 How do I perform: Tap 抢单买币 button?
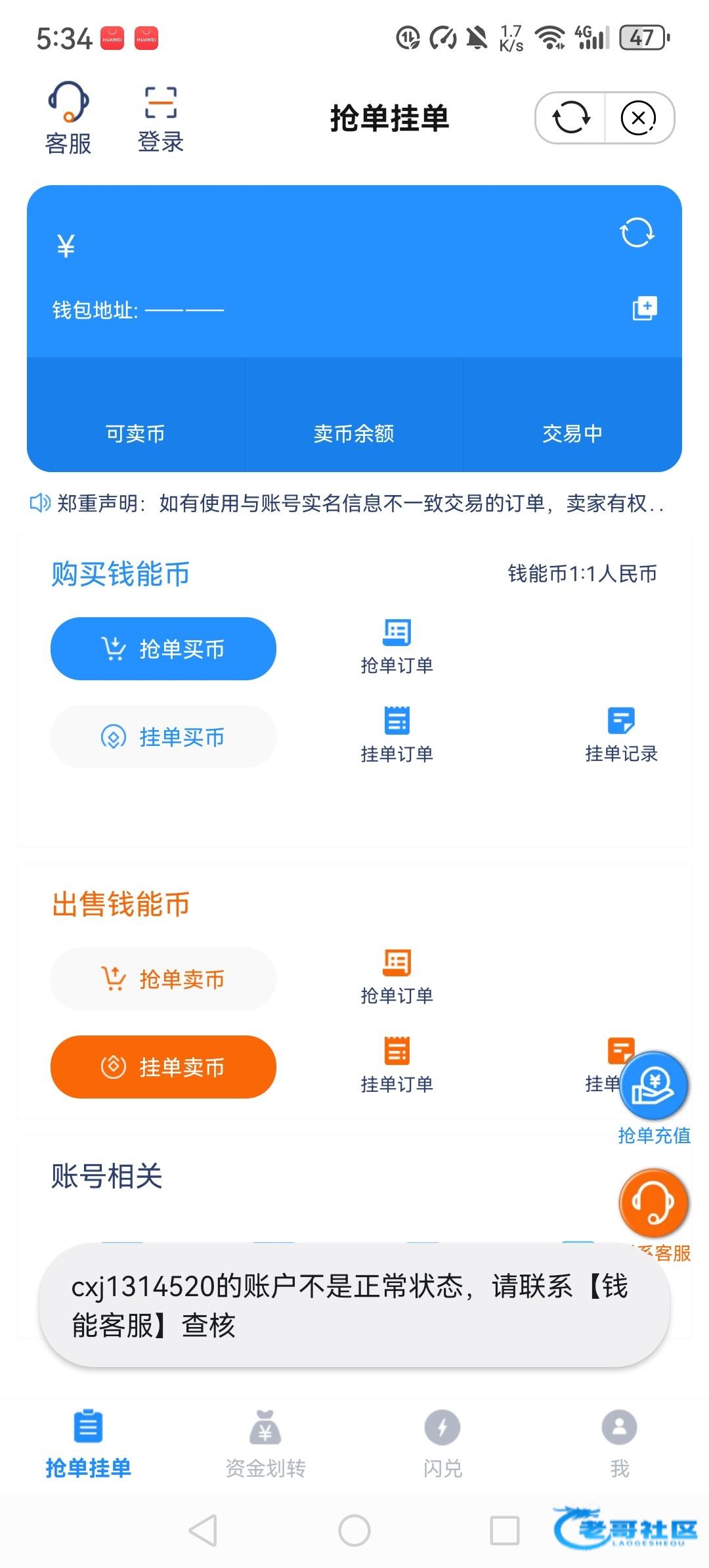pos(163,649)
